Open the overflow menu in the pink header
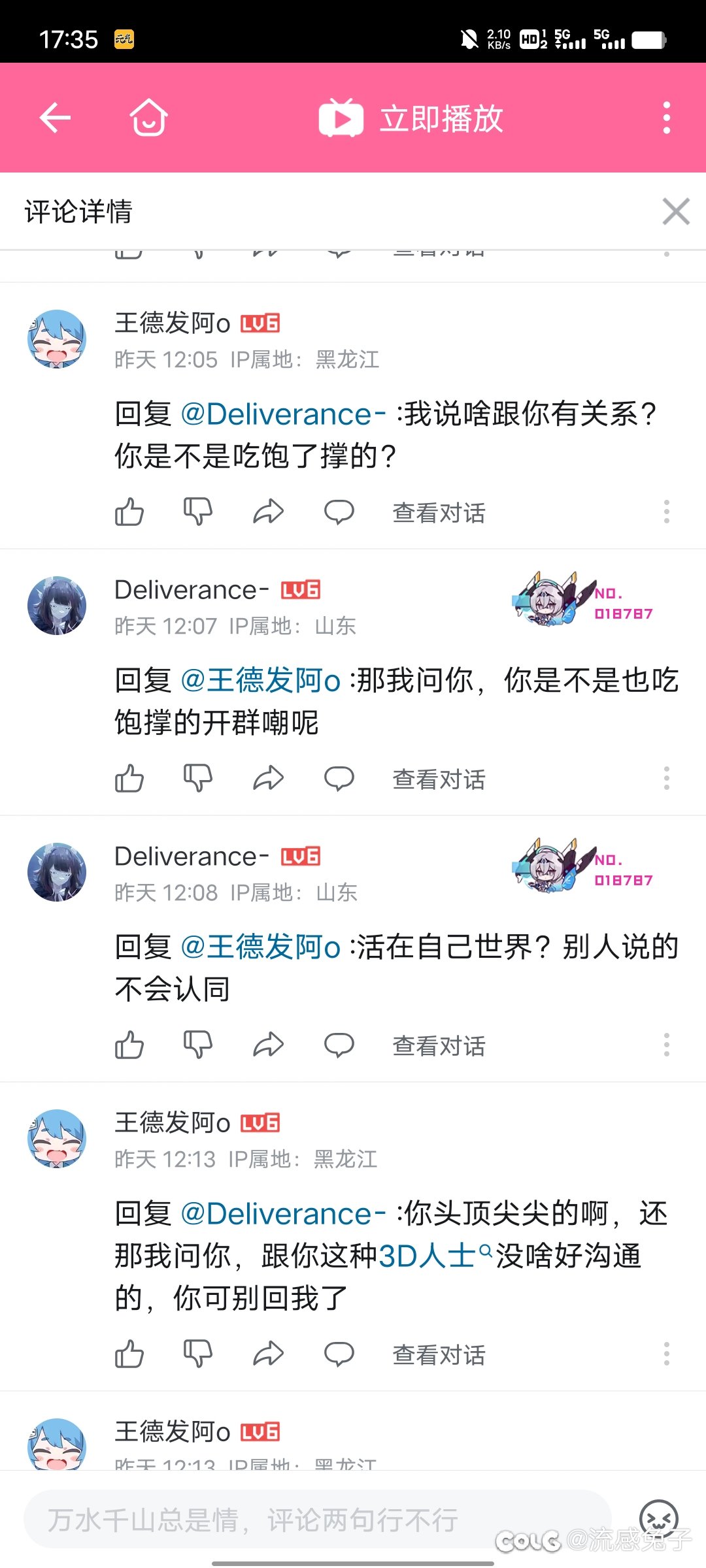This screenshot has height=1568, width=706. 666,118
